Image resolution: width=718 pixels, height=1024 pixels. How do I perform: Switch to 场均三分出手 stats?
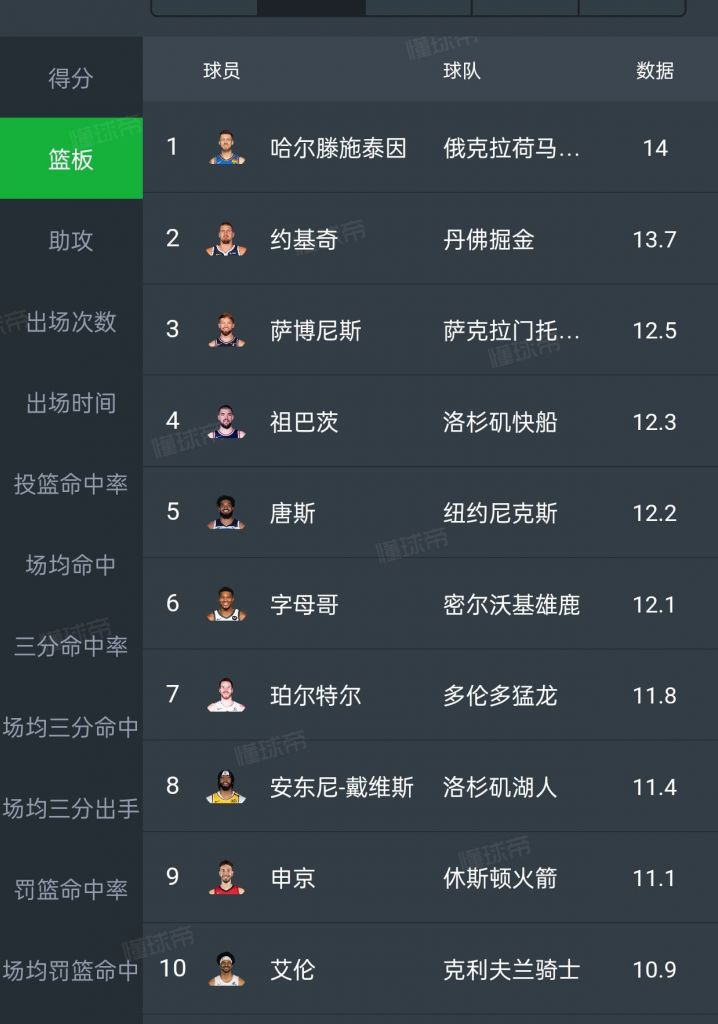70,808
